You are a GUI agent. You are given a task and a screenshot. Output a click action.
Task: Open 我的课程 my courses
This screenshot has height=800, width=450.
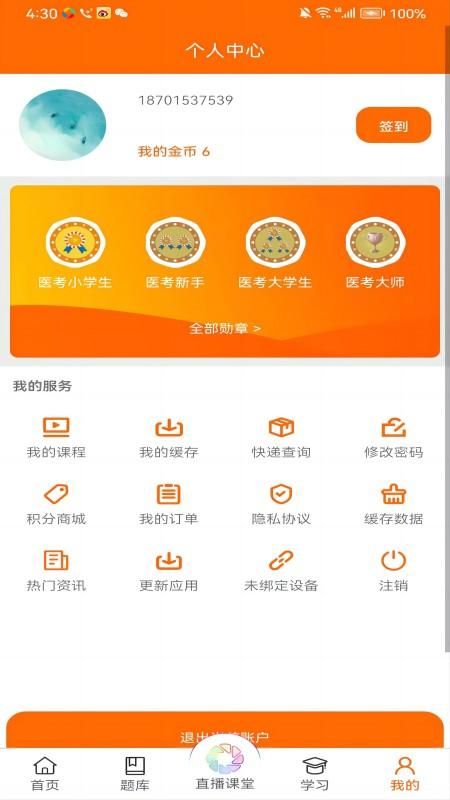pos(56,438)
